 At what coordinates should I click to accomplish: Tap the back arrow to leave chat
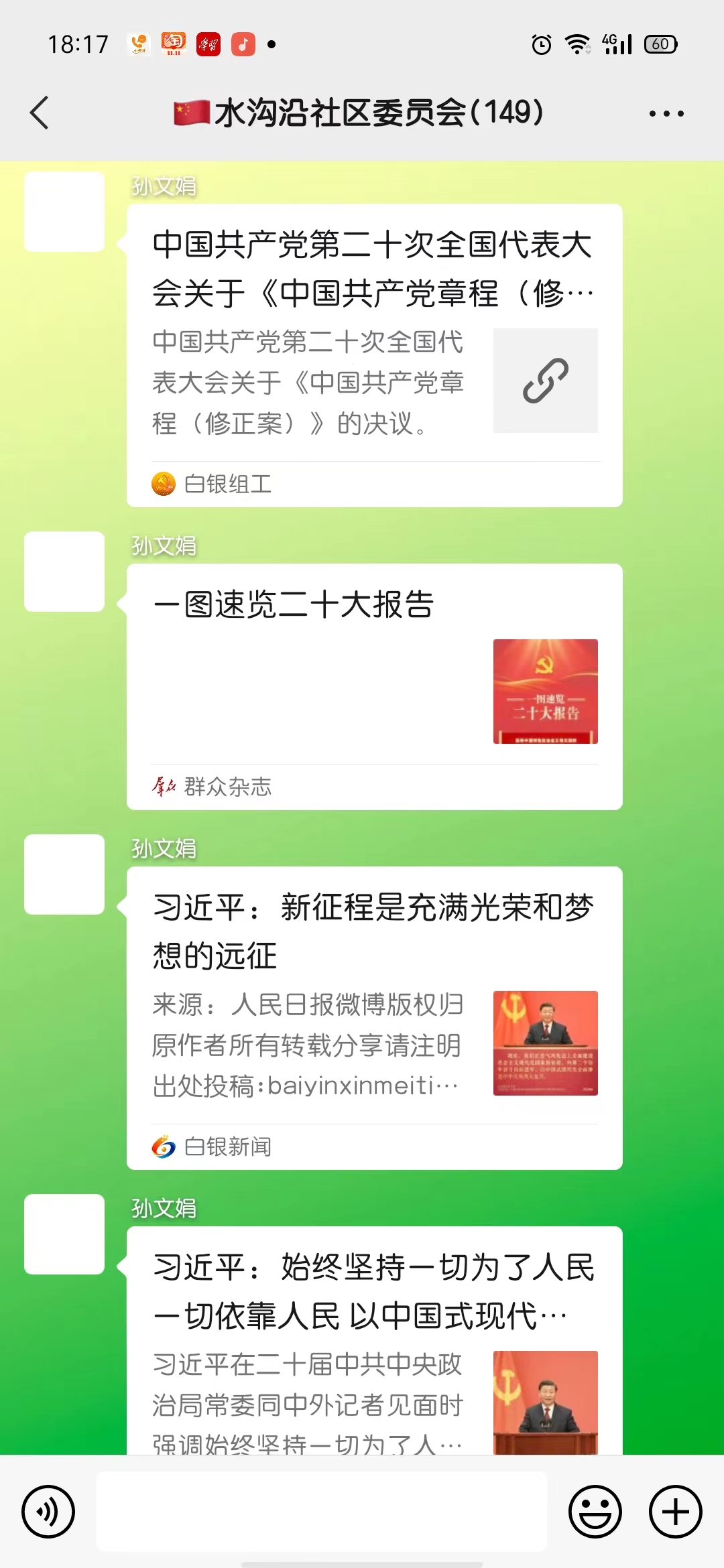[x=38, y=113]
